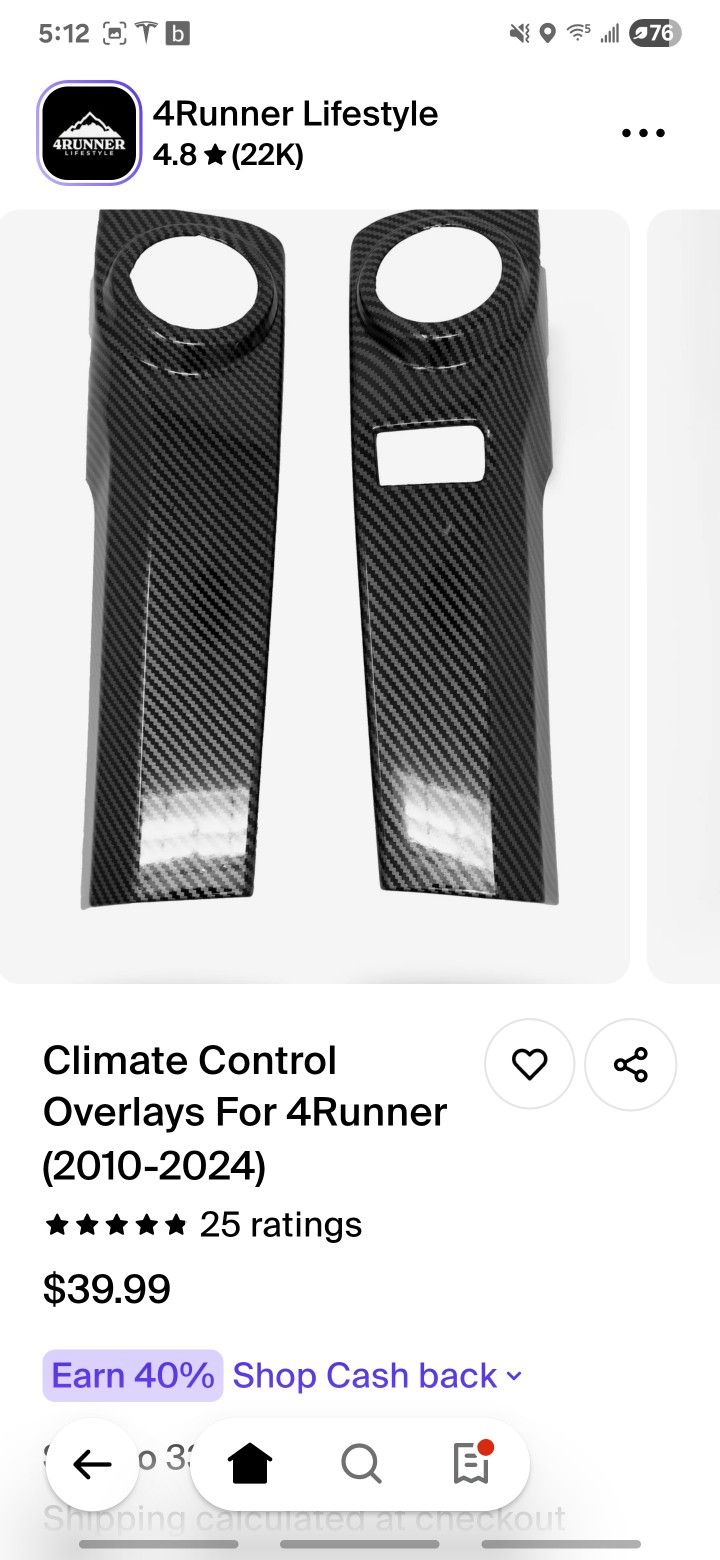Go back with the arrow button
The height and width of the screenshot is (1560, 720).
tap(92, 1465)
